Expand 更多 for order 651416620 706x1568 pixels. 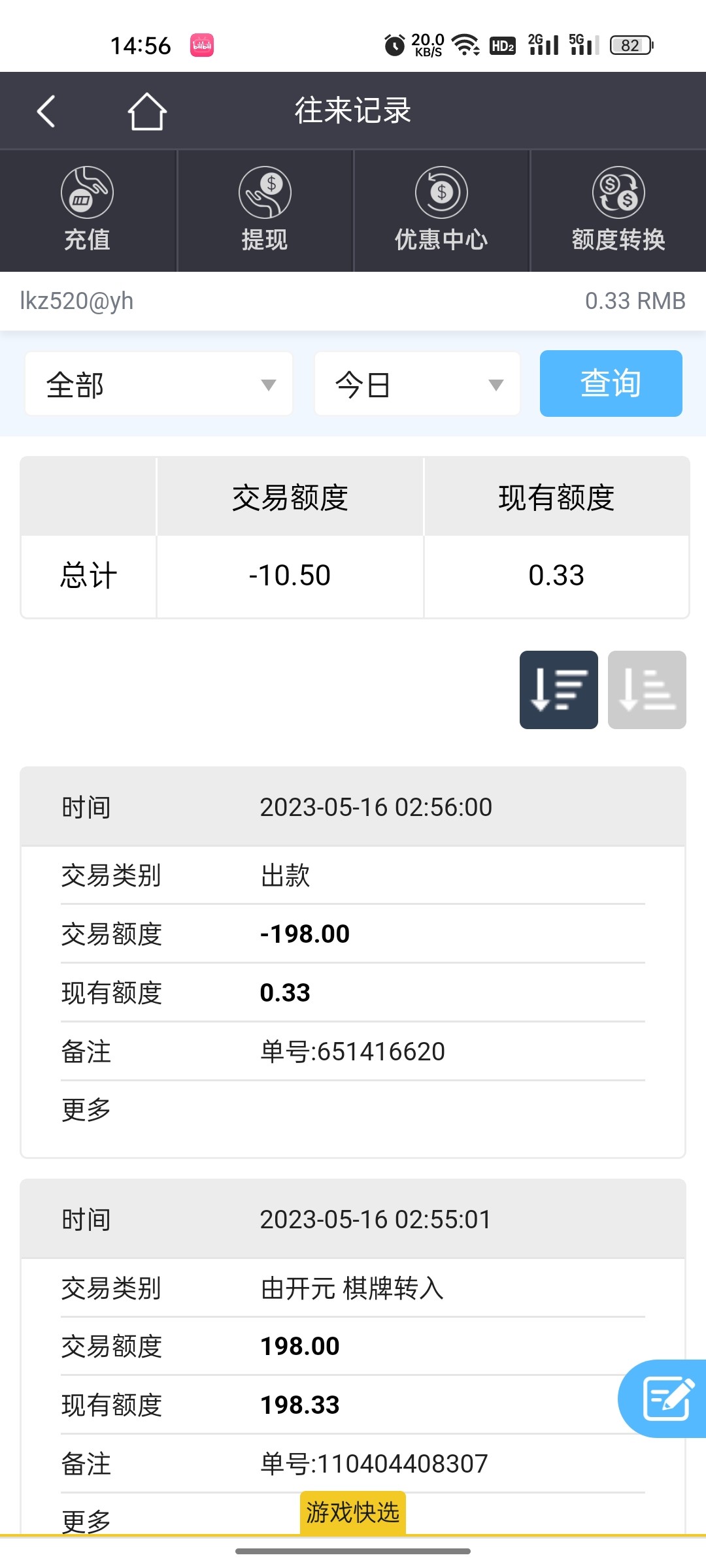coord(86,1110)
